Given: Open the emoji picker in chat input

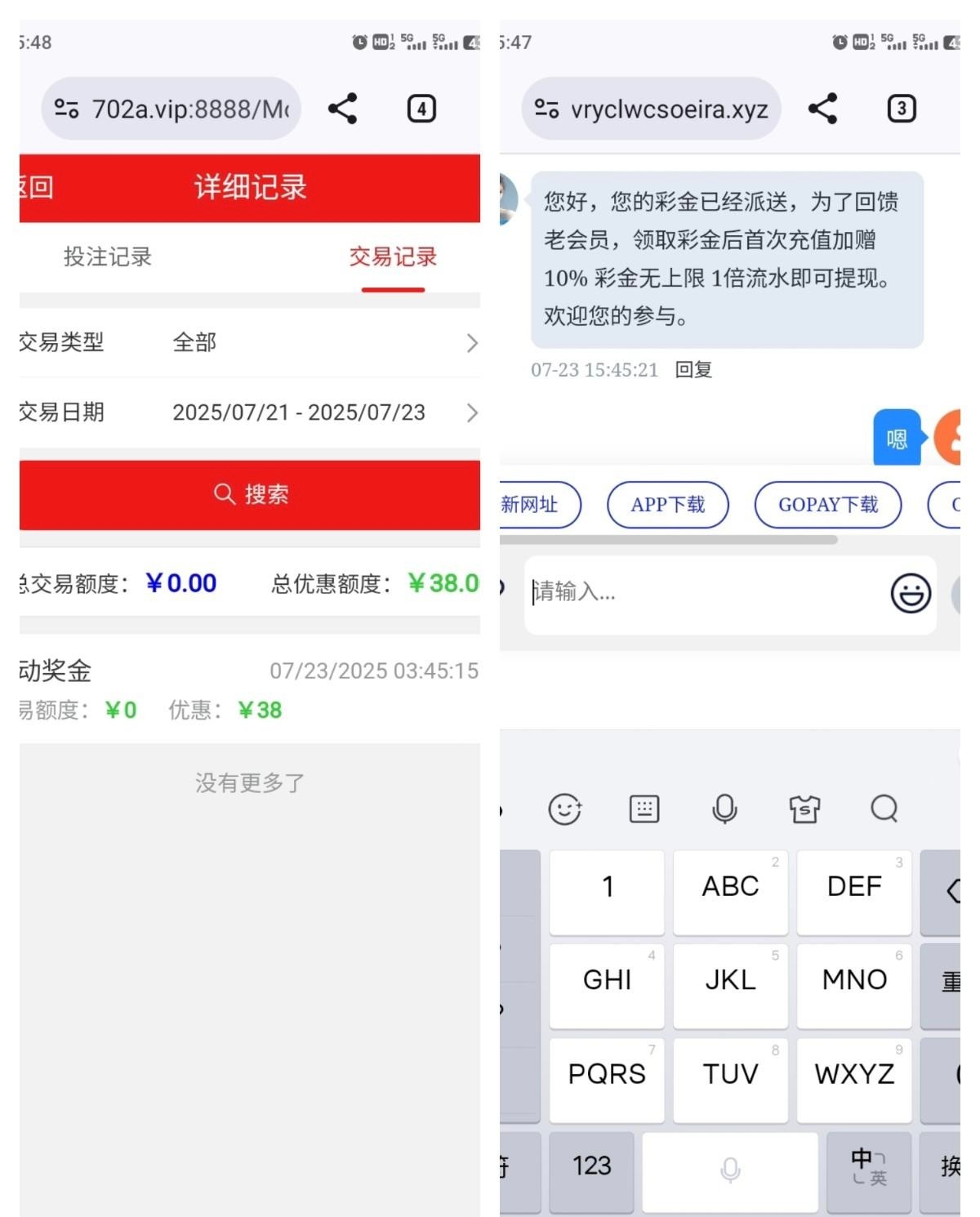Looking at the screenshot, I should [911, 593].
